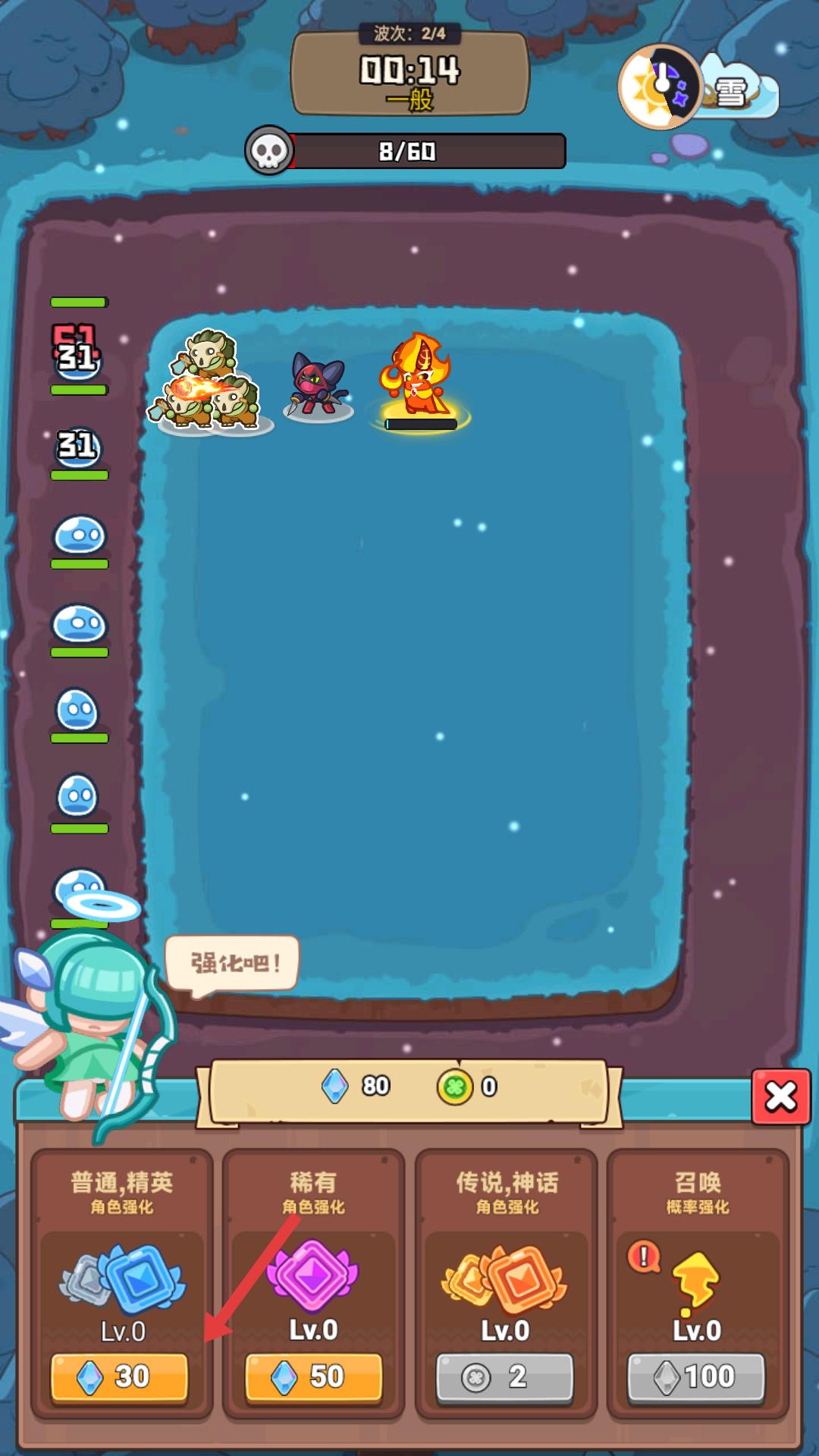The image size is (819, 1456).
Task: Select the skull-helmet warrior group
Action: 210,383
